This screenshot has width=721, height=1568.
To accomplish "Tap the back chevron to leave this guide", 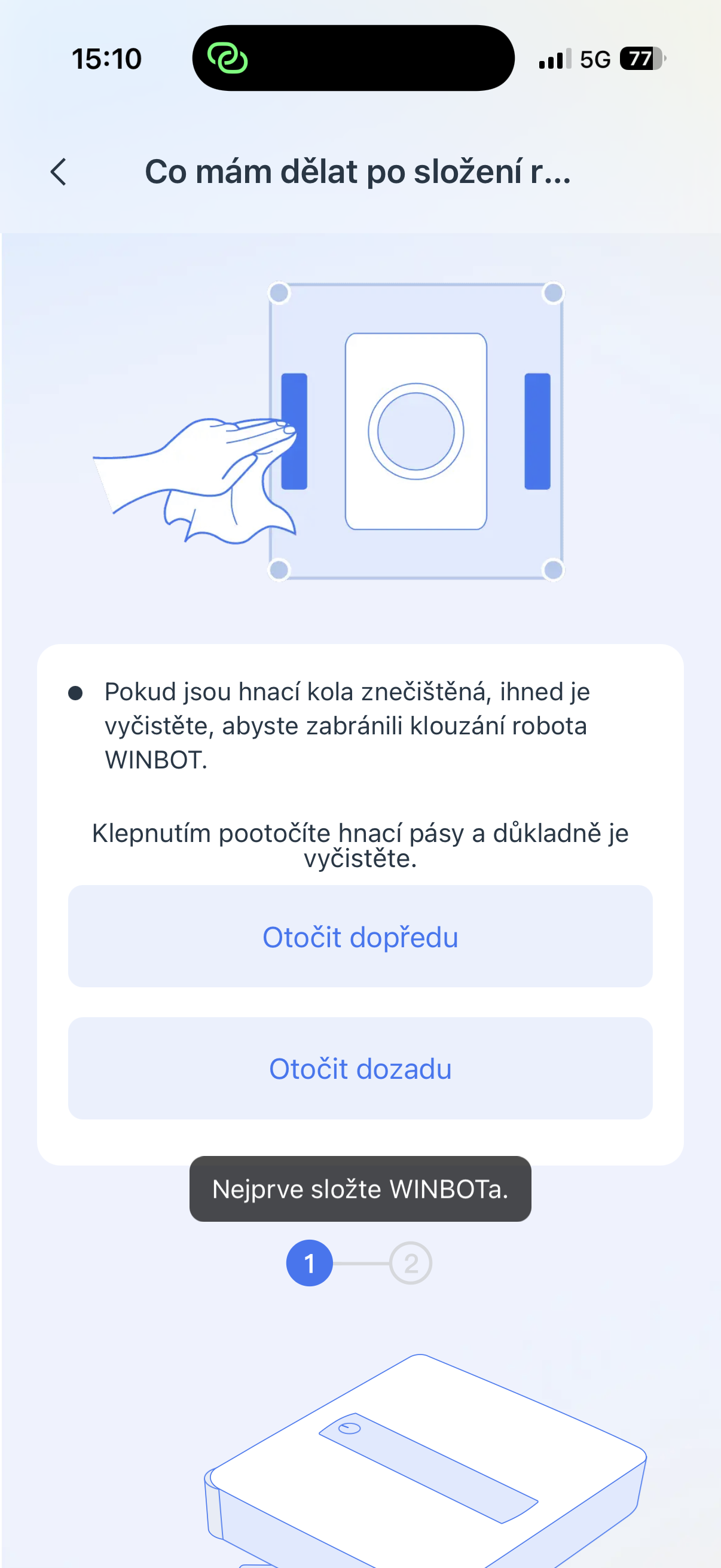I will click(59, 173).
